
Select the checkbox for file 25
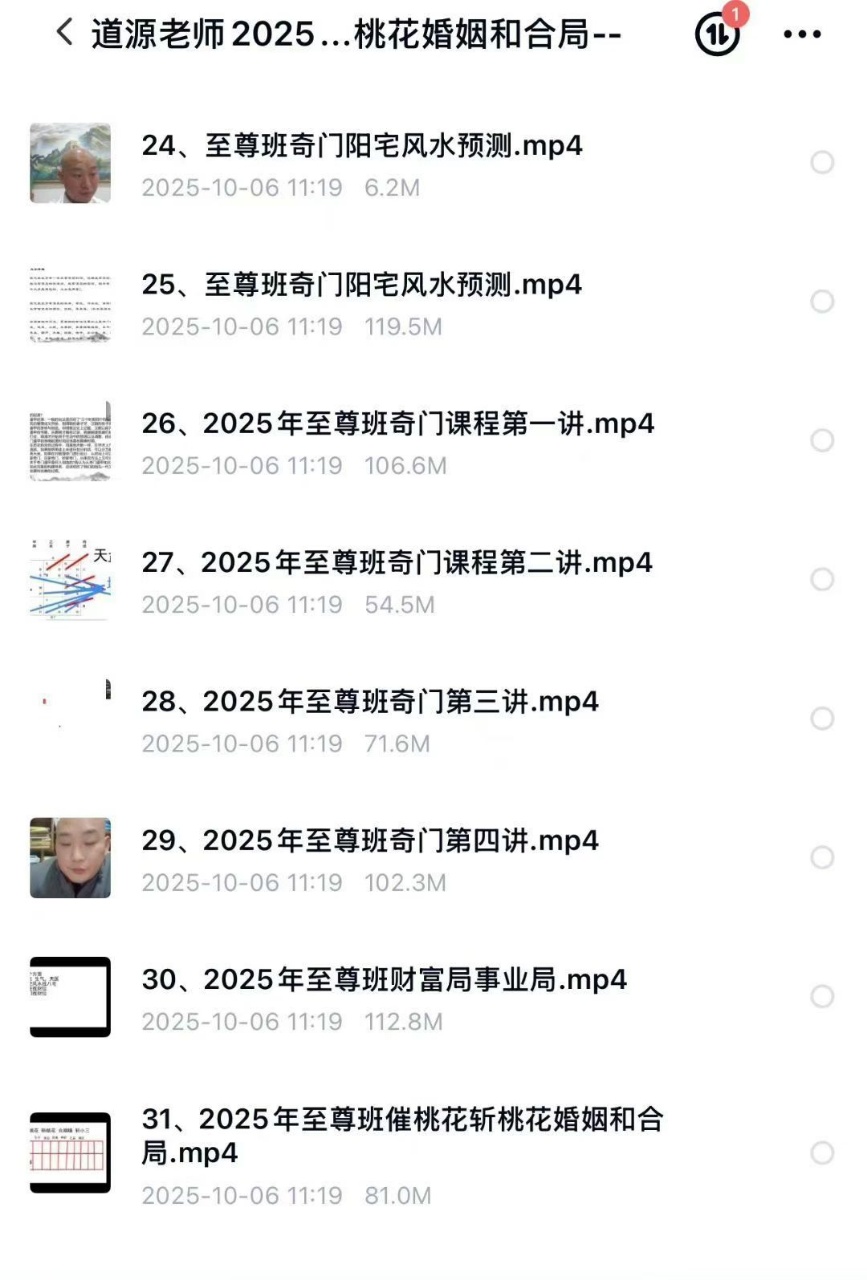822,302
